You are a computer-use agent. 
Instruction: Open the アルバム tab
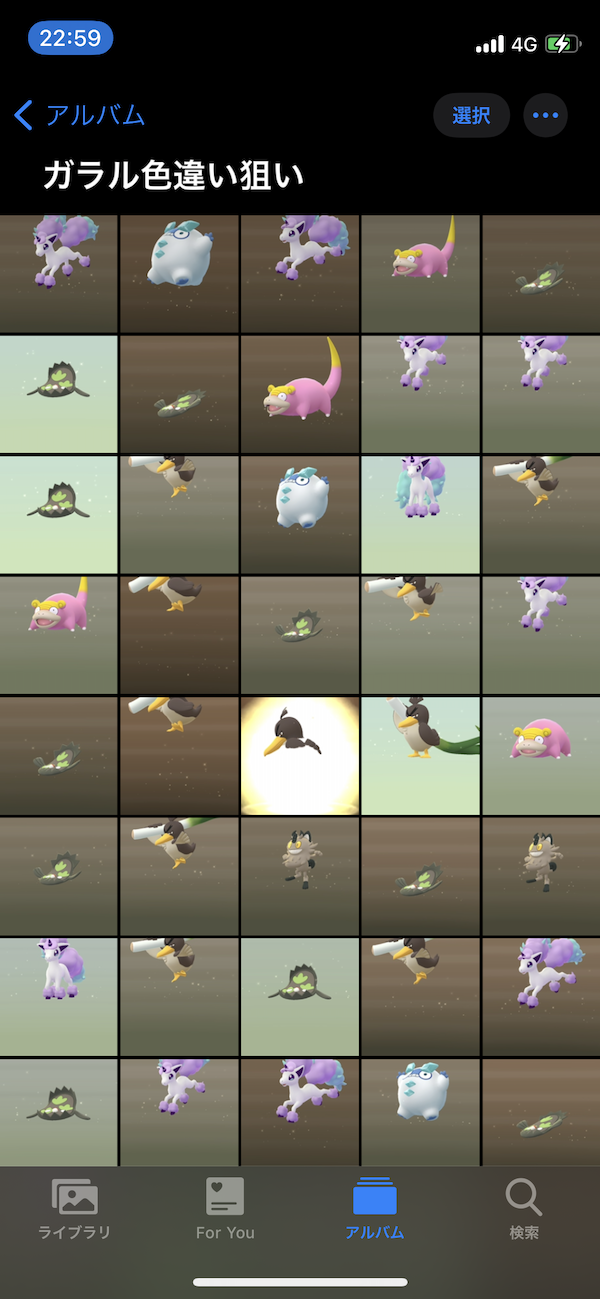coord(375,1208)
